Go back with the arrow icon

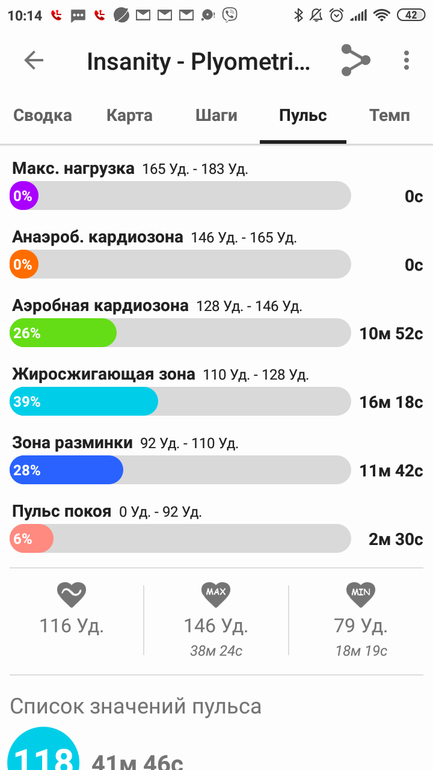click(34, 60)
